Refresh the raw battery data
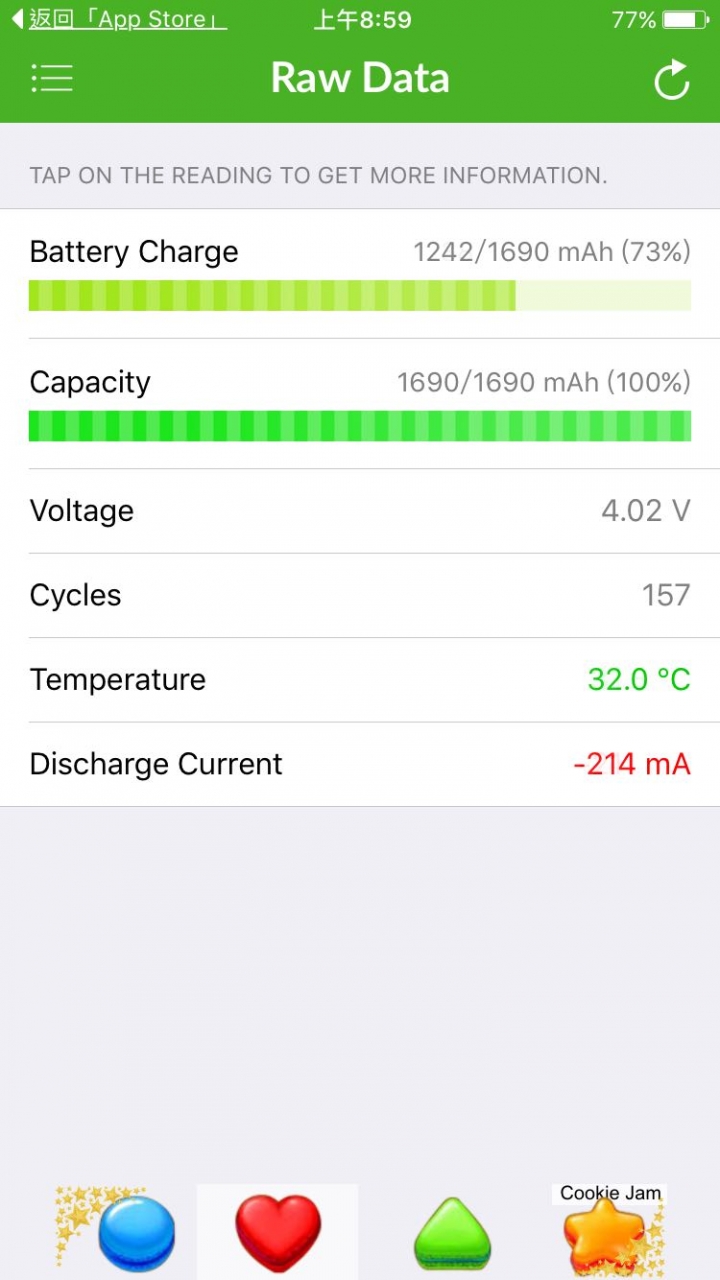The height and width of the screenshot is (1280, 720). click(672, 79)
